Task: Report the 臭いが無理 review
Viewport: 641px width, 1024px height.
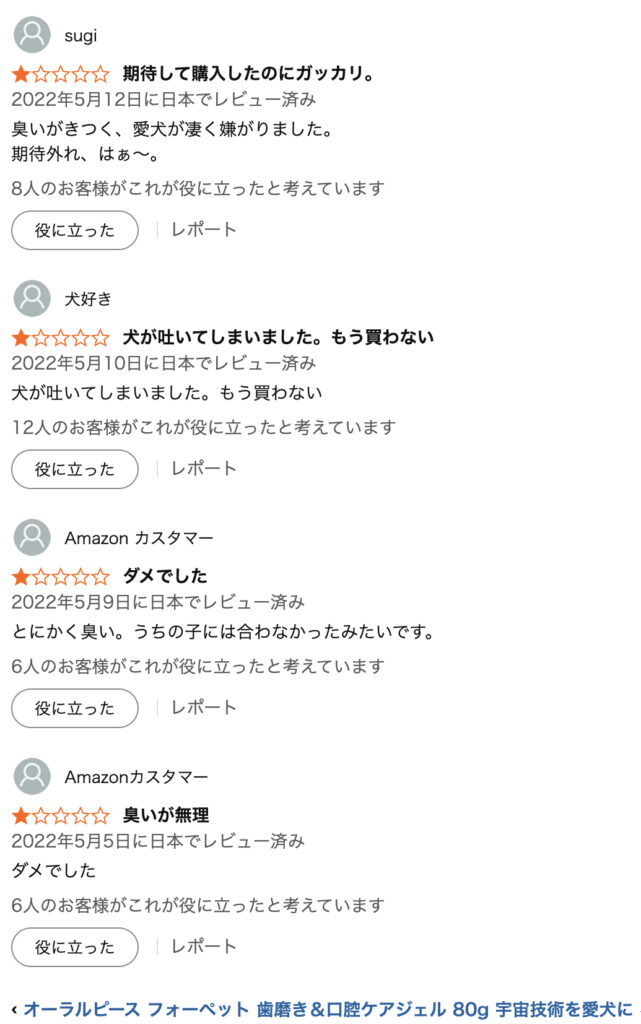Action: tap(203, 946)
